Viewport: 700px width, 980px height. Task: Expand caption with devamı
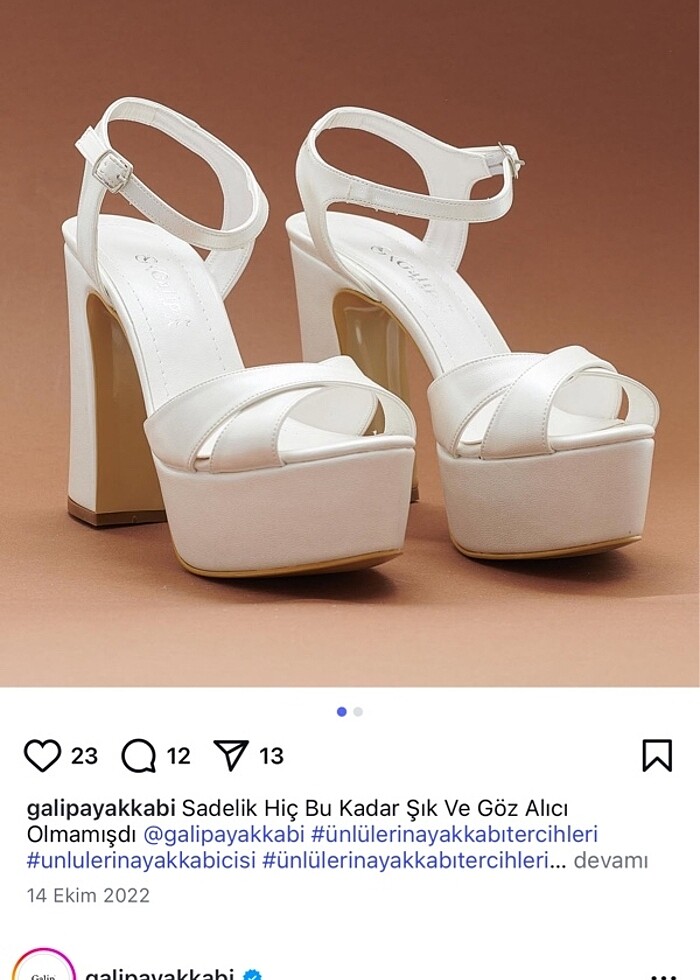pyautogui.click(x=610, y=860)
